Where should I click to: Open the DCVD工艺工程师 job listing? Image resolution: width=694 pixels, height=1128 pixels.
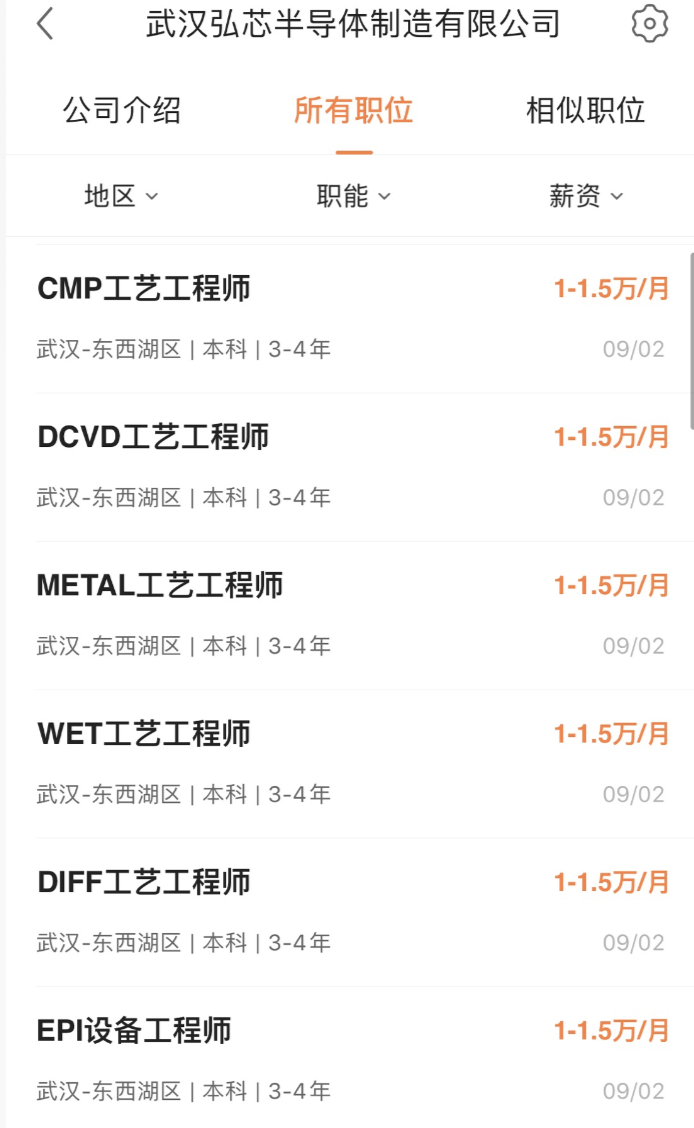[x=153, y=437]
